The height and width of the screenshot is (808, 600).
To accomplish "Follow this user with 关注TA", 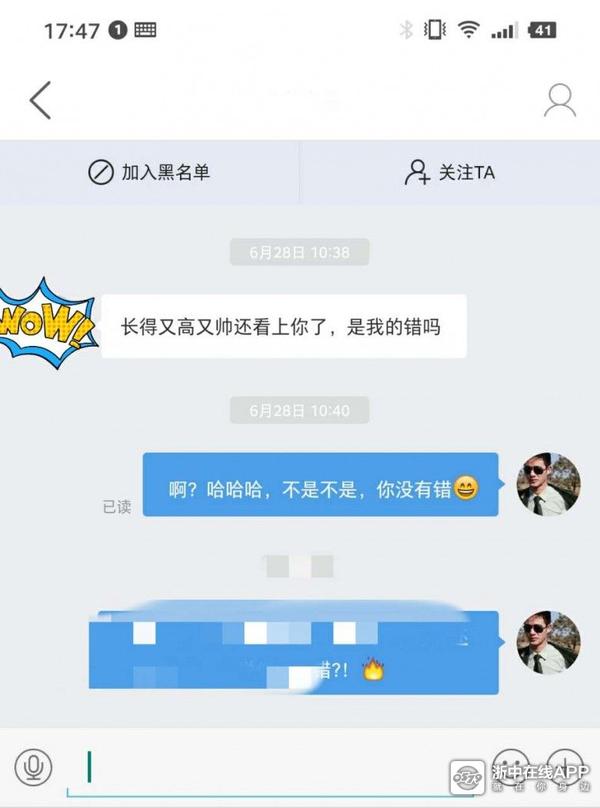I will (450, 172).
